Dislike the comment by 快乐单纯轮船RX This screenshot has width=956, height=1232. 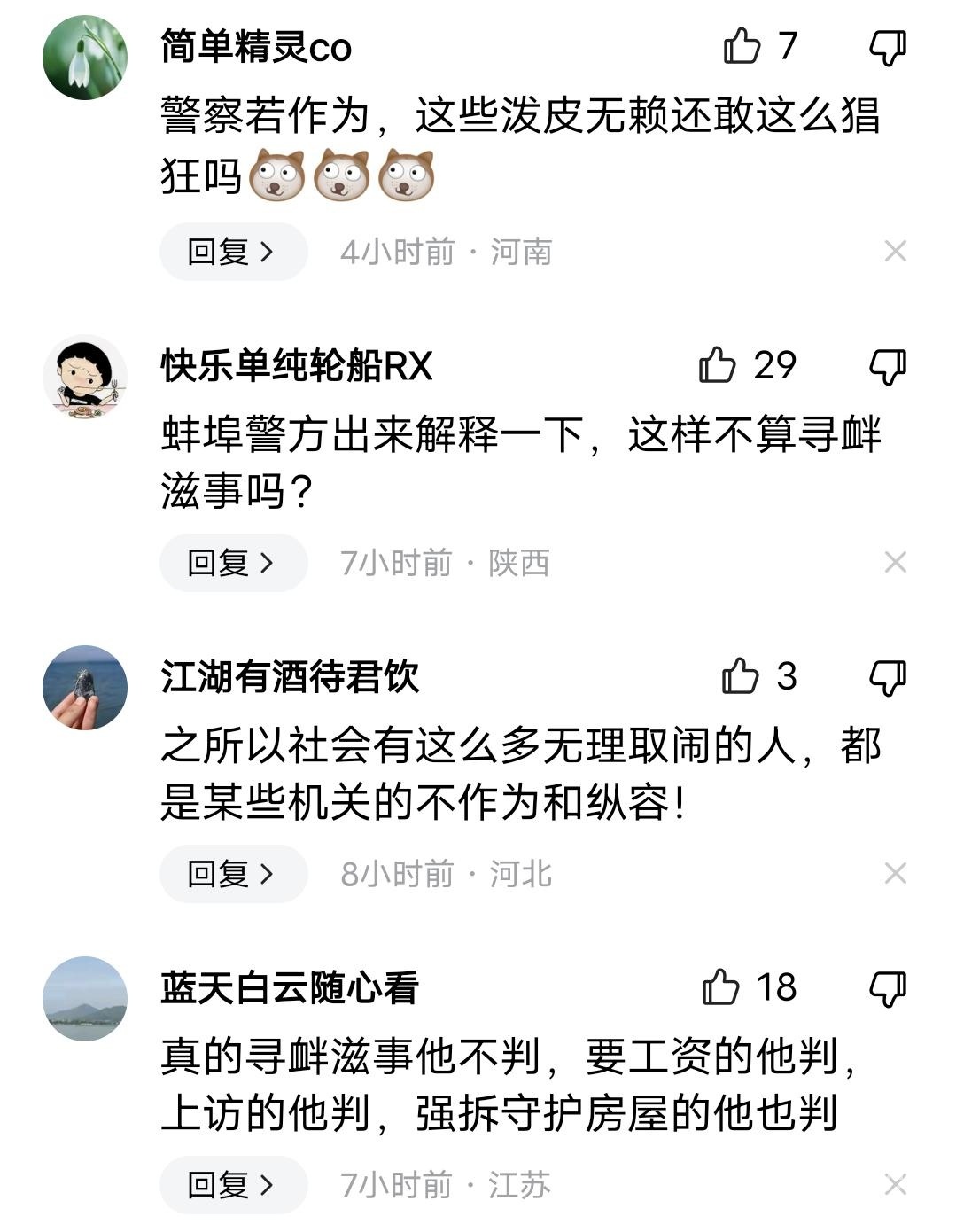tap(887, 366)
